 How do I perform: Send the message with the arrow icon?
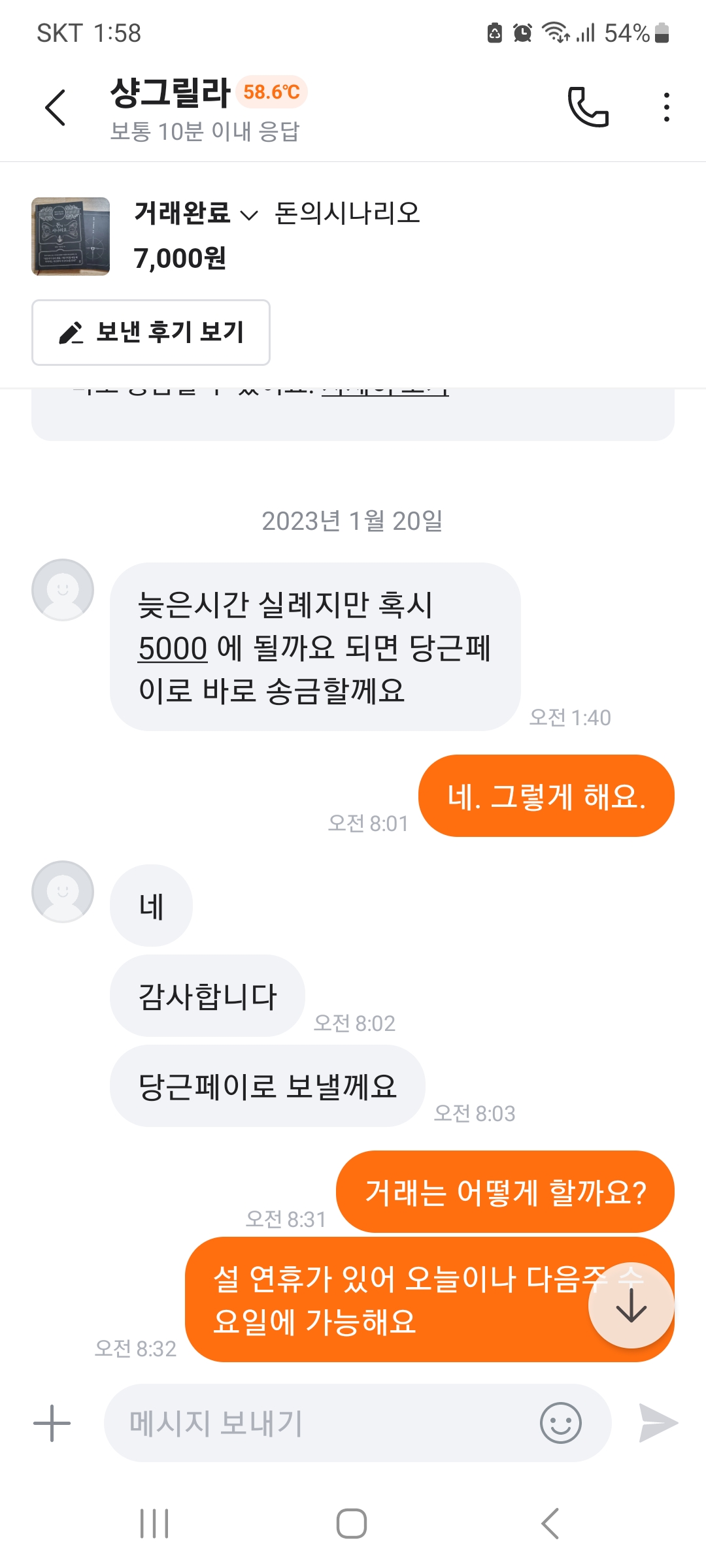(x=658, y=1423)
